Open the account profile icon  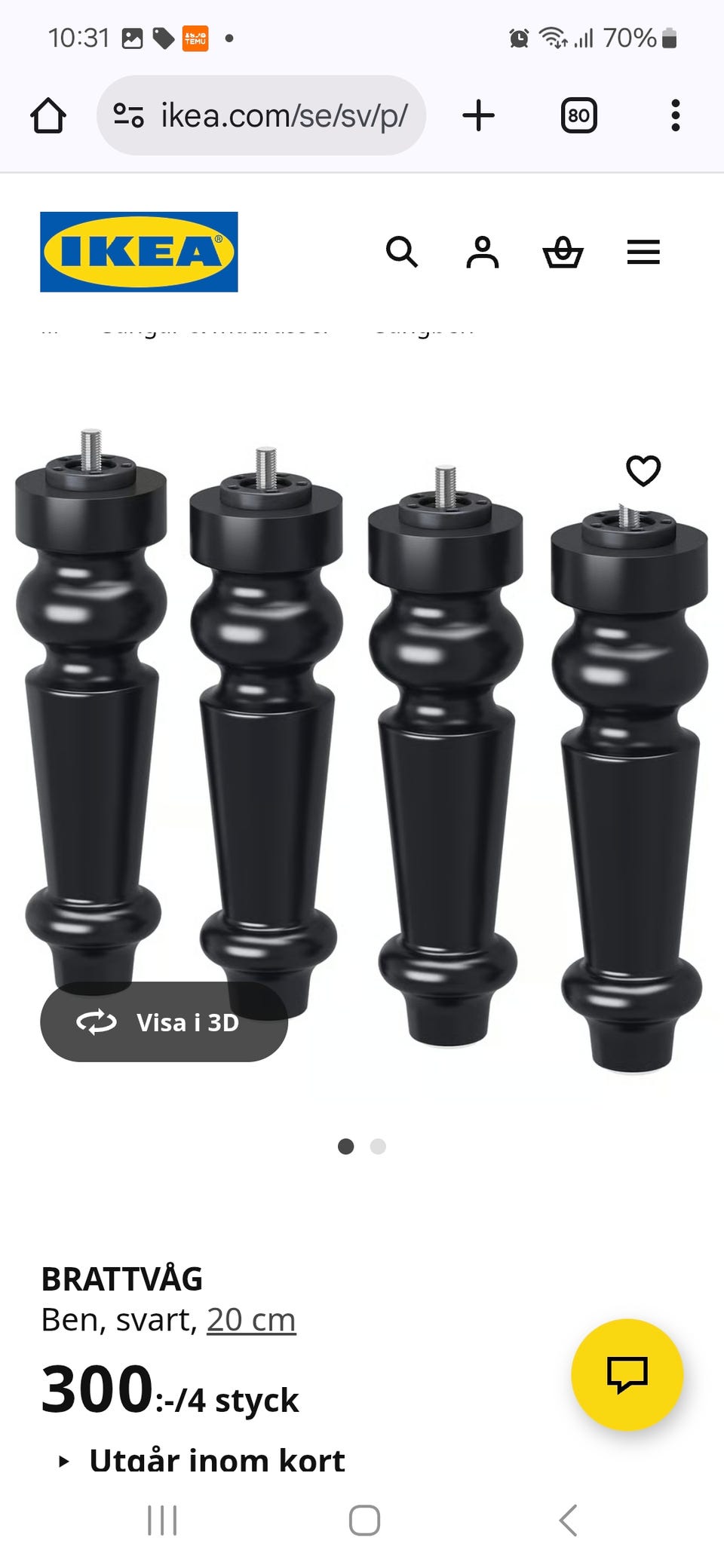pyautogui.click(x=483, y=252)
